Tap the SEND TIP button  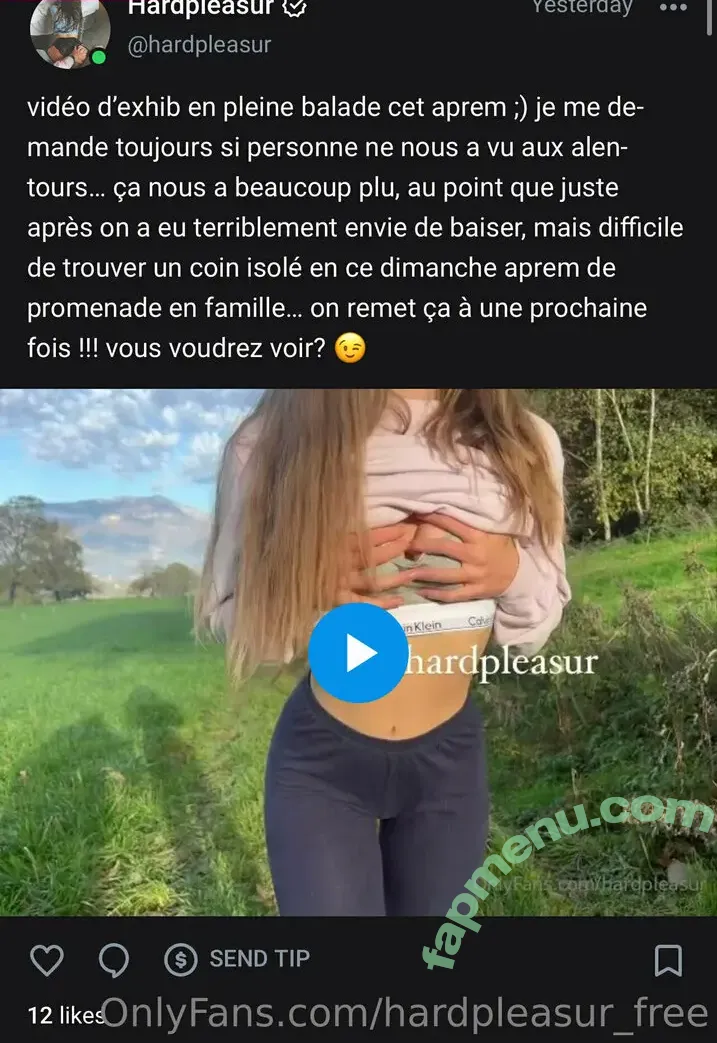click(x=238, y=959)
